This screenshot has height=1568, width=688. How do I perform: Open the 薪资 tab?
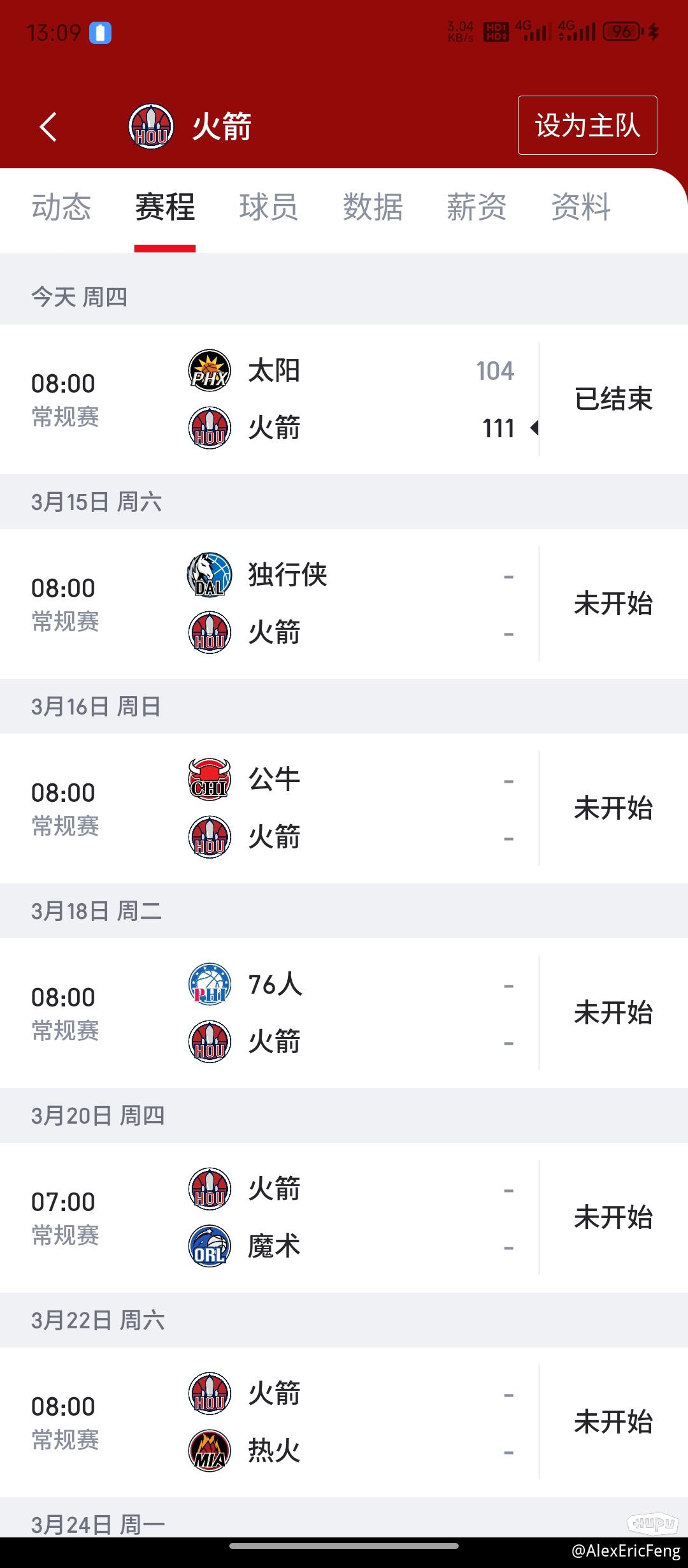pos(477,207)
